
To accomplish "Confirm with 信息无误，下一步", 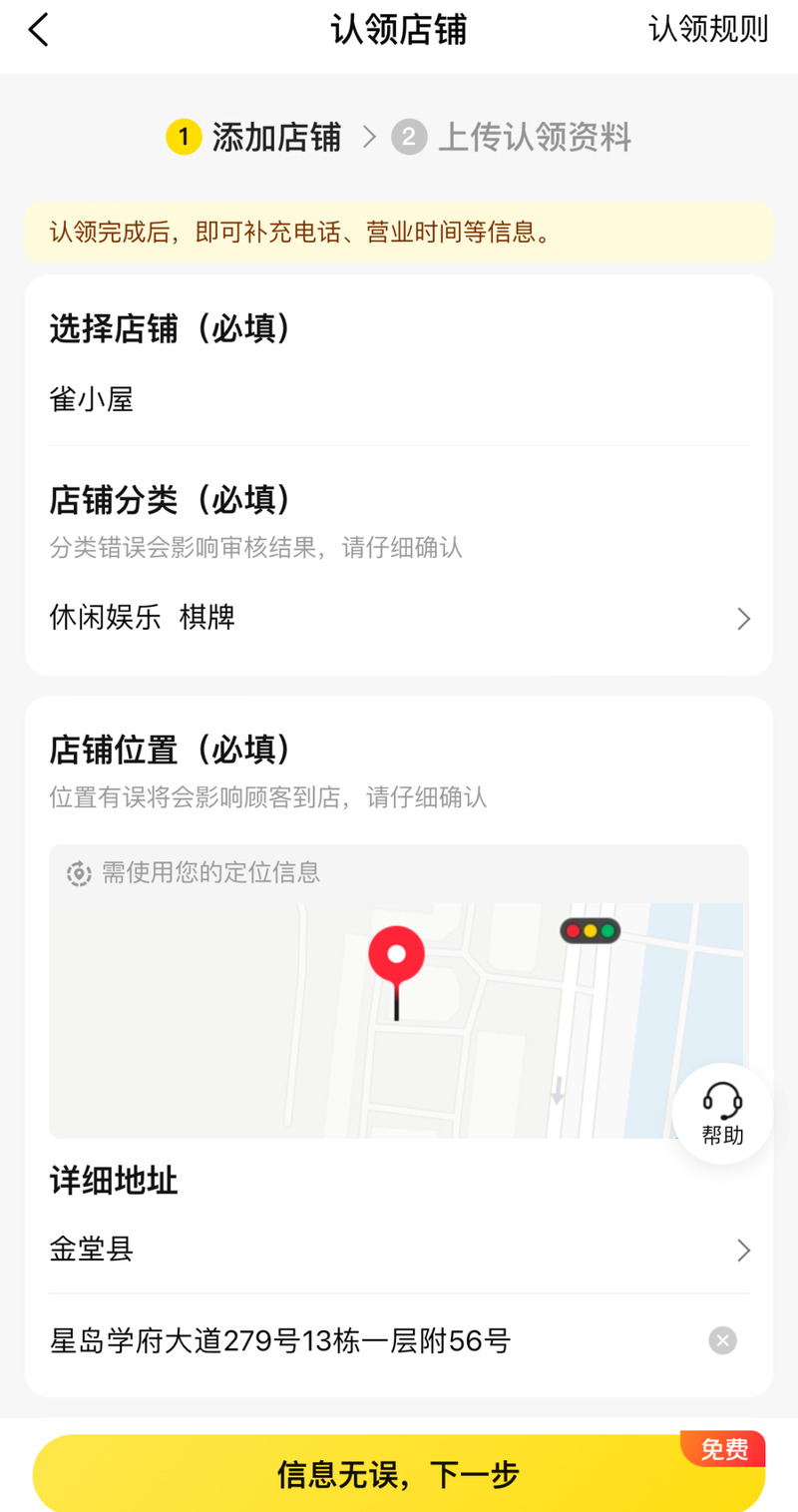I will [x=399, y=1474].
